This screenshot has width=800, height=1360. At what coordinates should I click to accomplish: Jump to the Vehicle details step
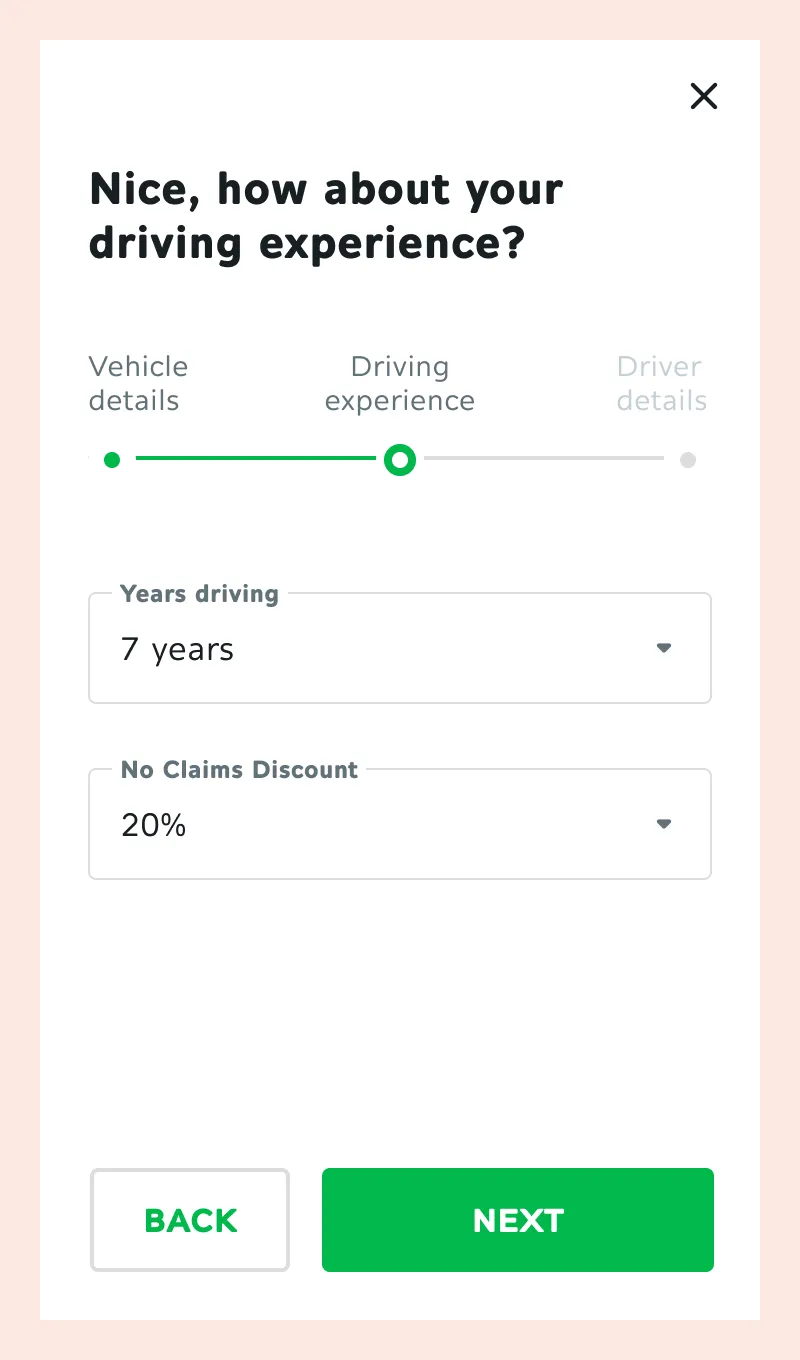138,384
